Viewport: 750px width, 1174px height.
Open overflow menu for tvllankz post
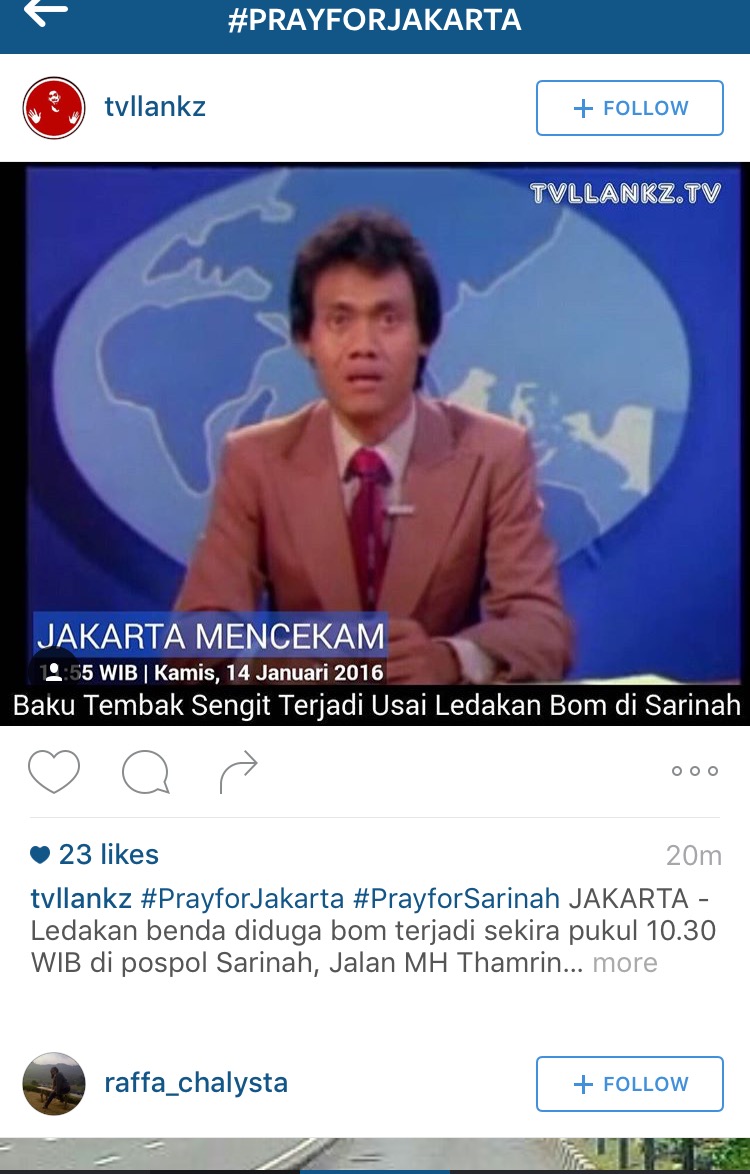694,772
